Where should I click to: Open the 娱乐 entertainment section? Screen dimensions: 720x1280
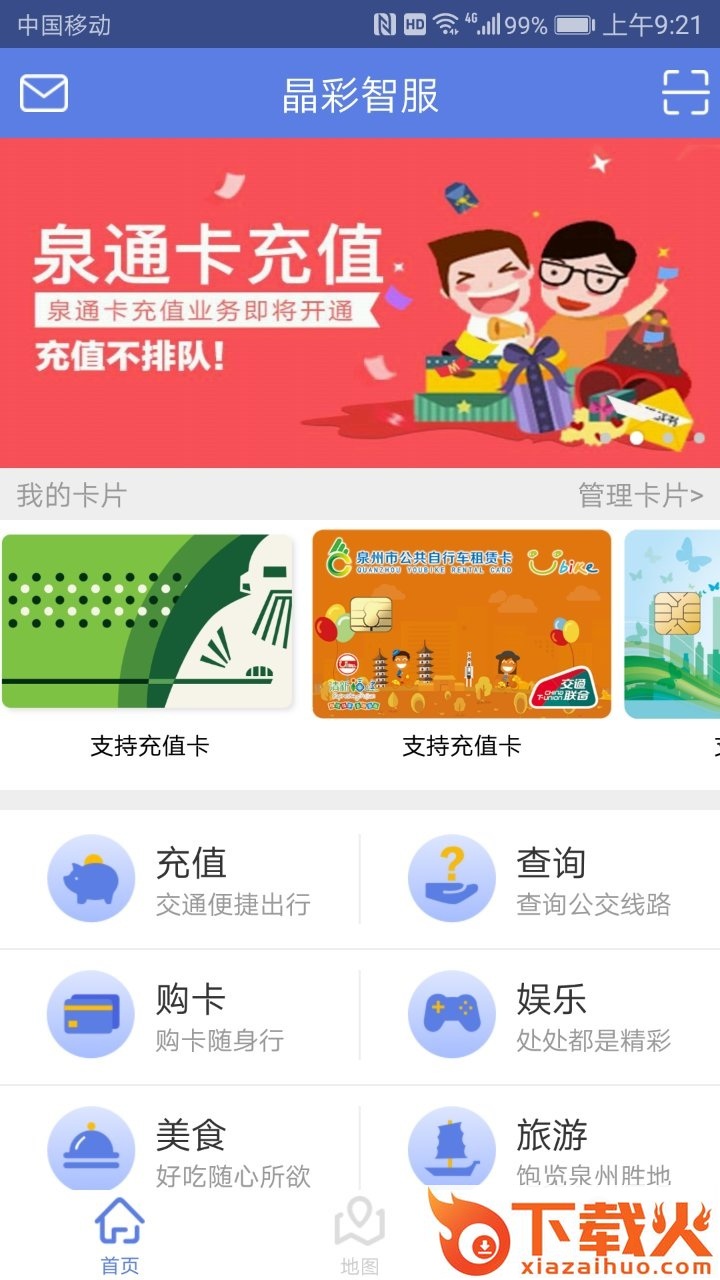click(x=540, y=1016)
